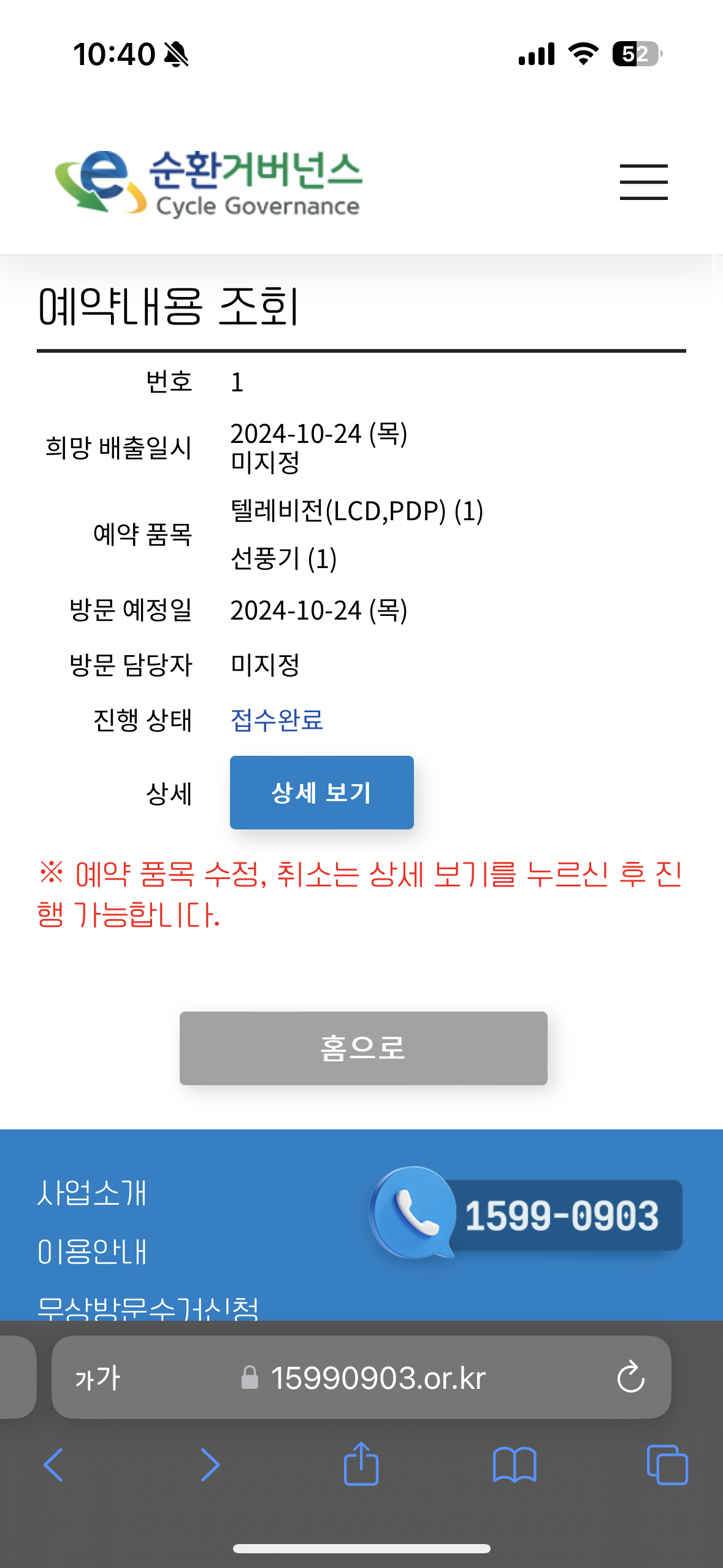This screenshot has height=1568, width=723.
Task: Show all open tabs
Action: (x=667, y=1465)
